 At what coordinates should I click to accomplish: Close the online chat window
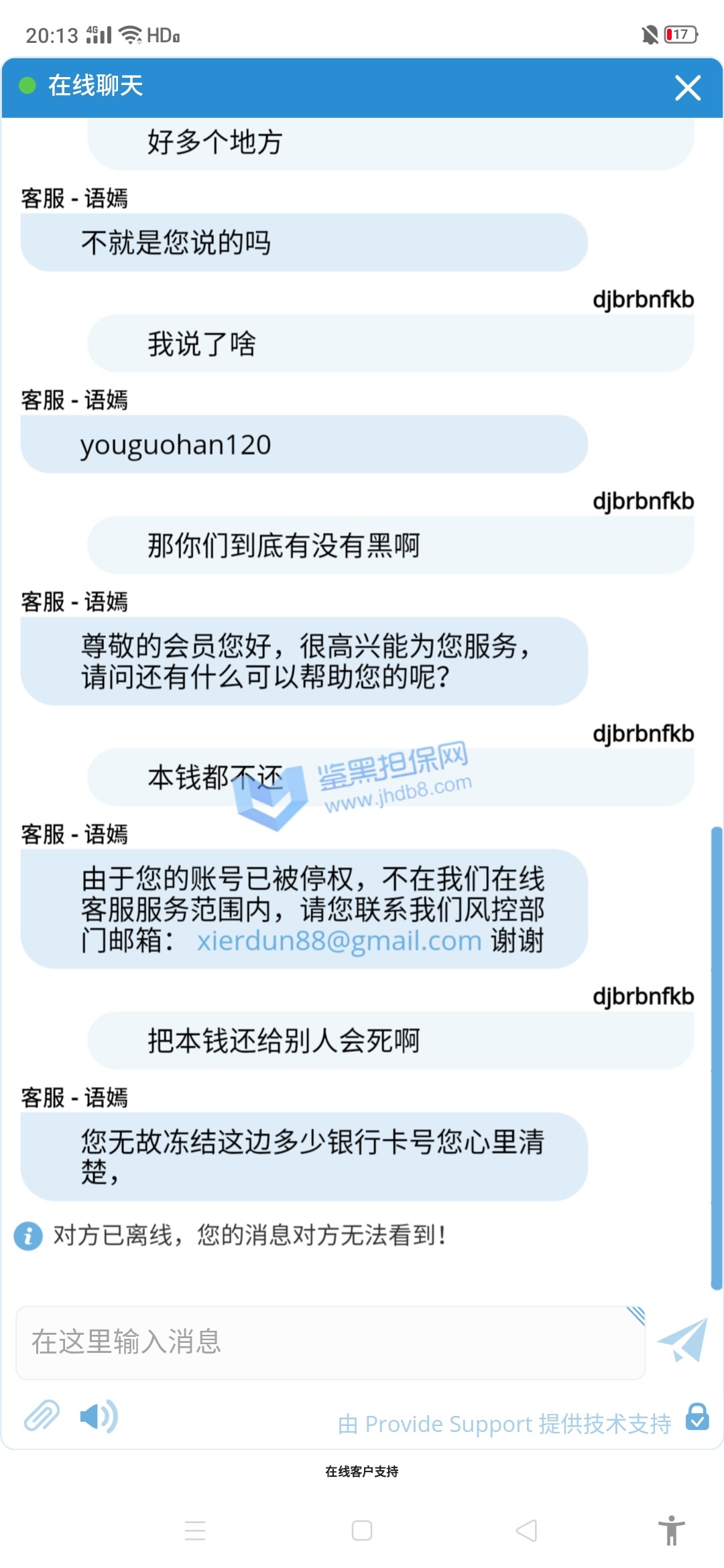687,88
